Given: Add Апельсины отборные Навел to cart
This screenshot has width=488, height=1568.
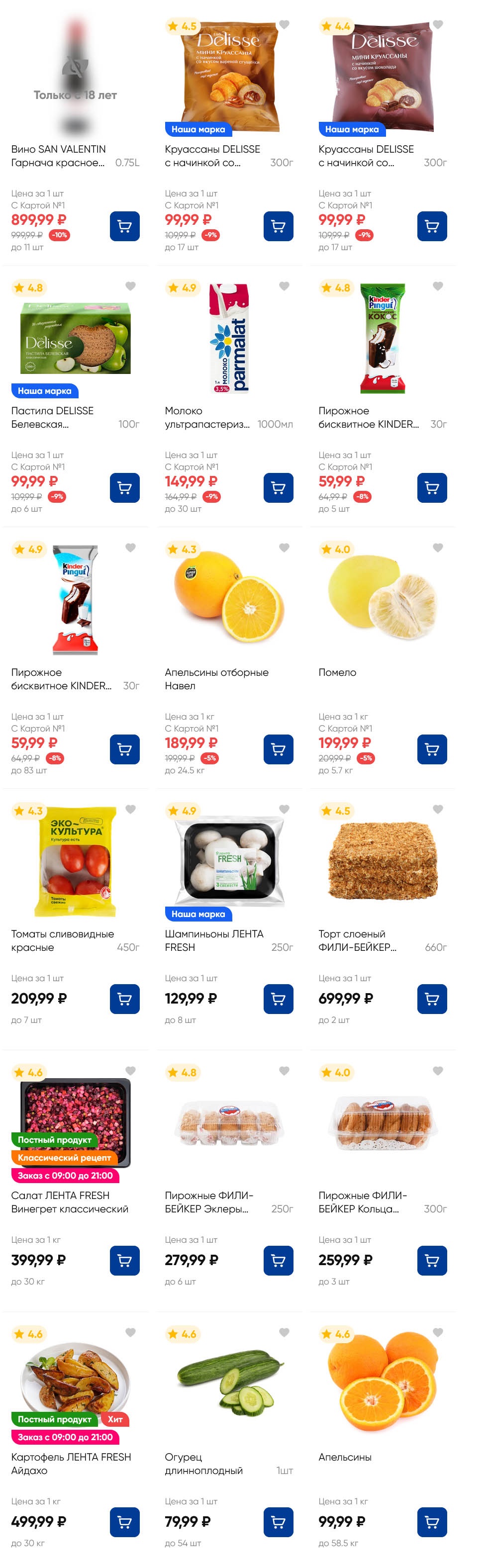Looking at the screenshot, I should [278, 749].
